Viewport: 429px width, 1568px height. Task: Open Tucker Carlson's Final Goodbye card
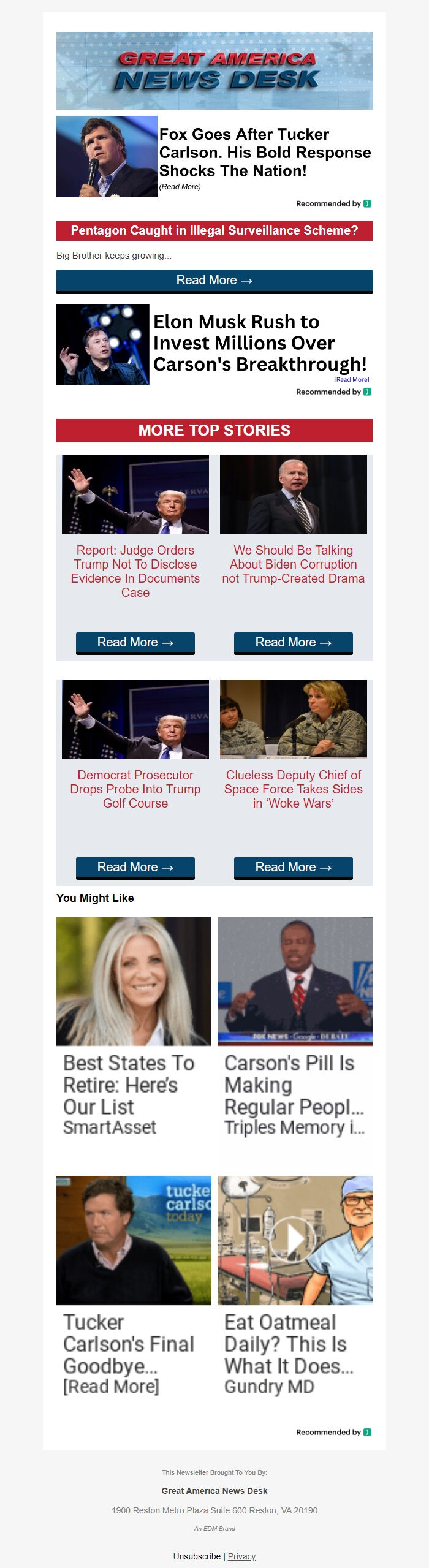click(134, 1286)
